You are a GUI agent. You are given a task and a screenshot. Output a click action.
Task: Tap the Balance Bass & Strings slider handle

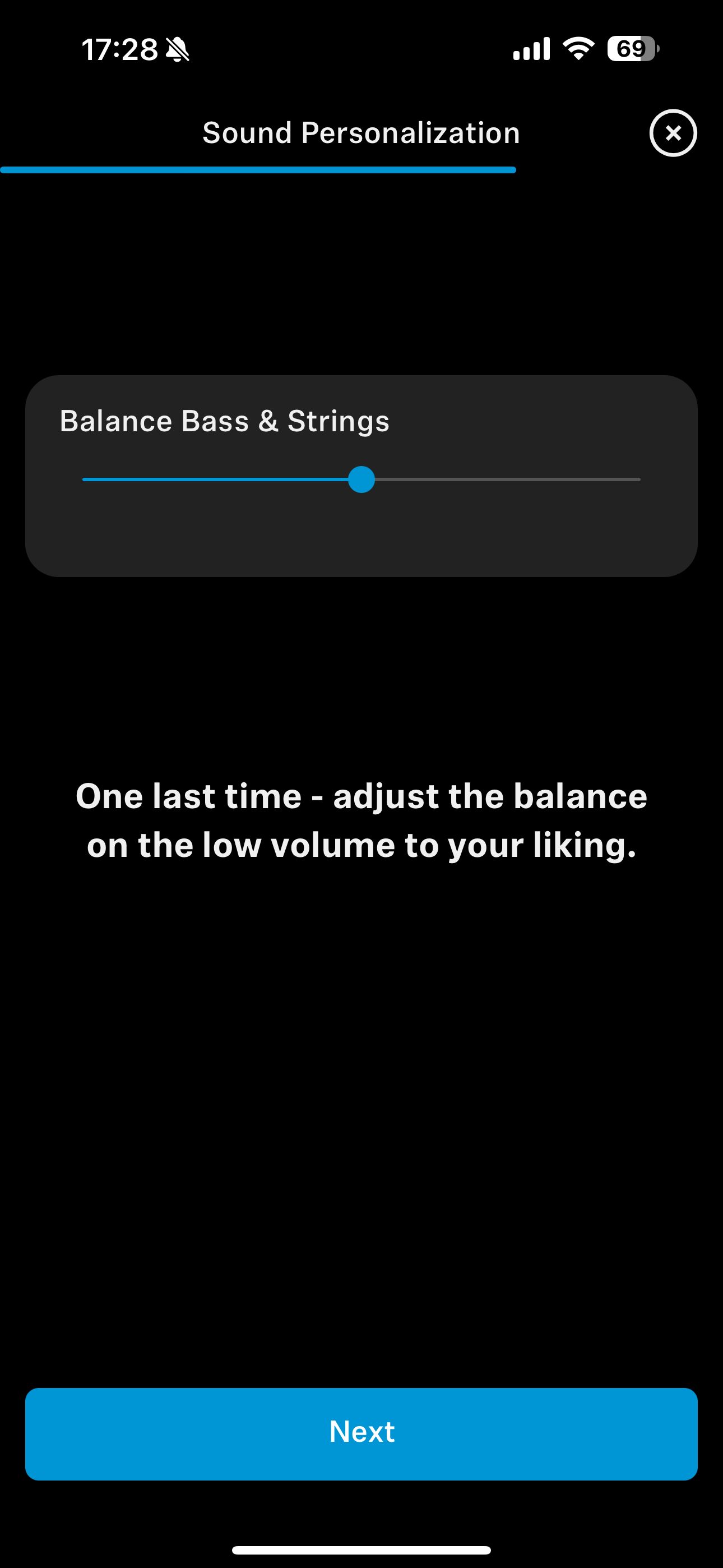[x=361, y=479]
